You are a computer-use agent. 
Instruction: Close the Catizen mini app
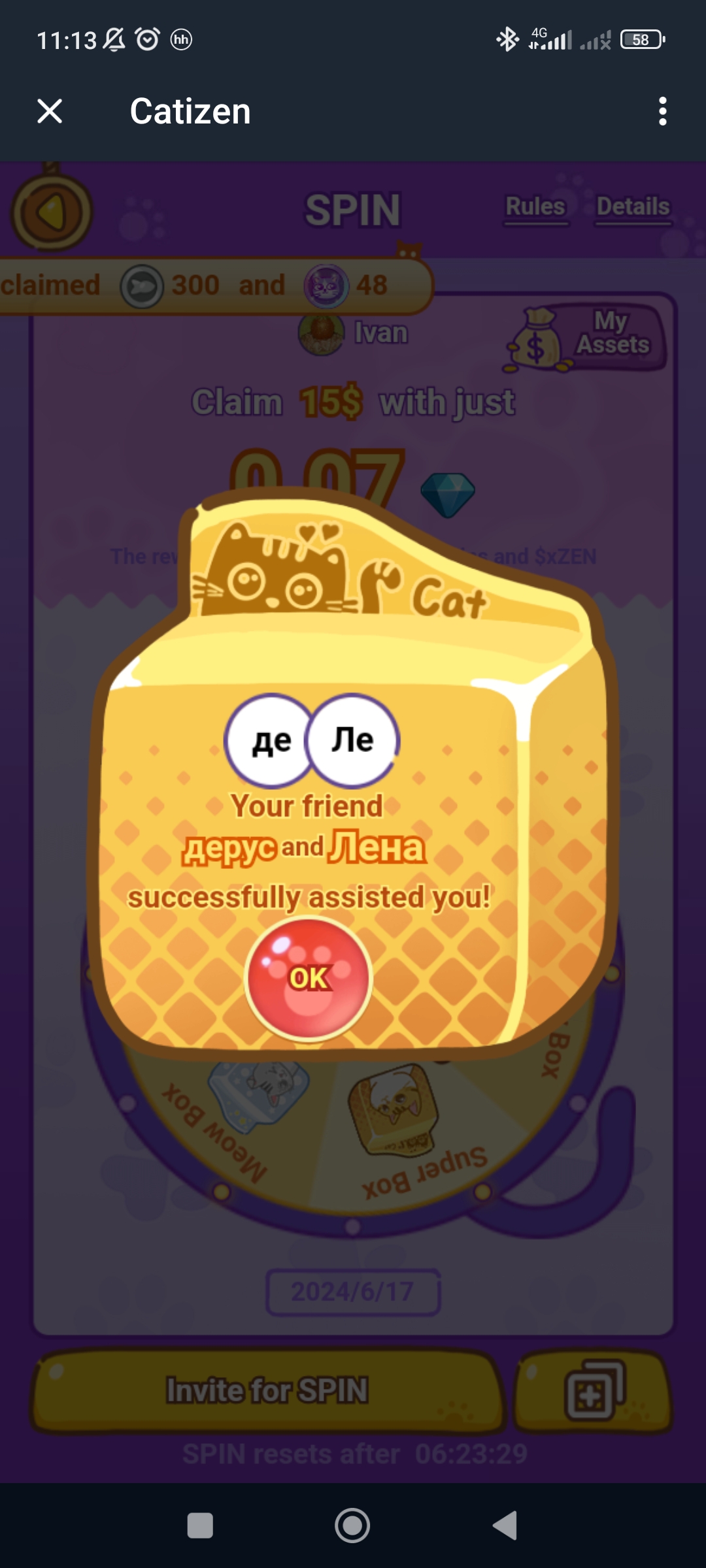50,111
